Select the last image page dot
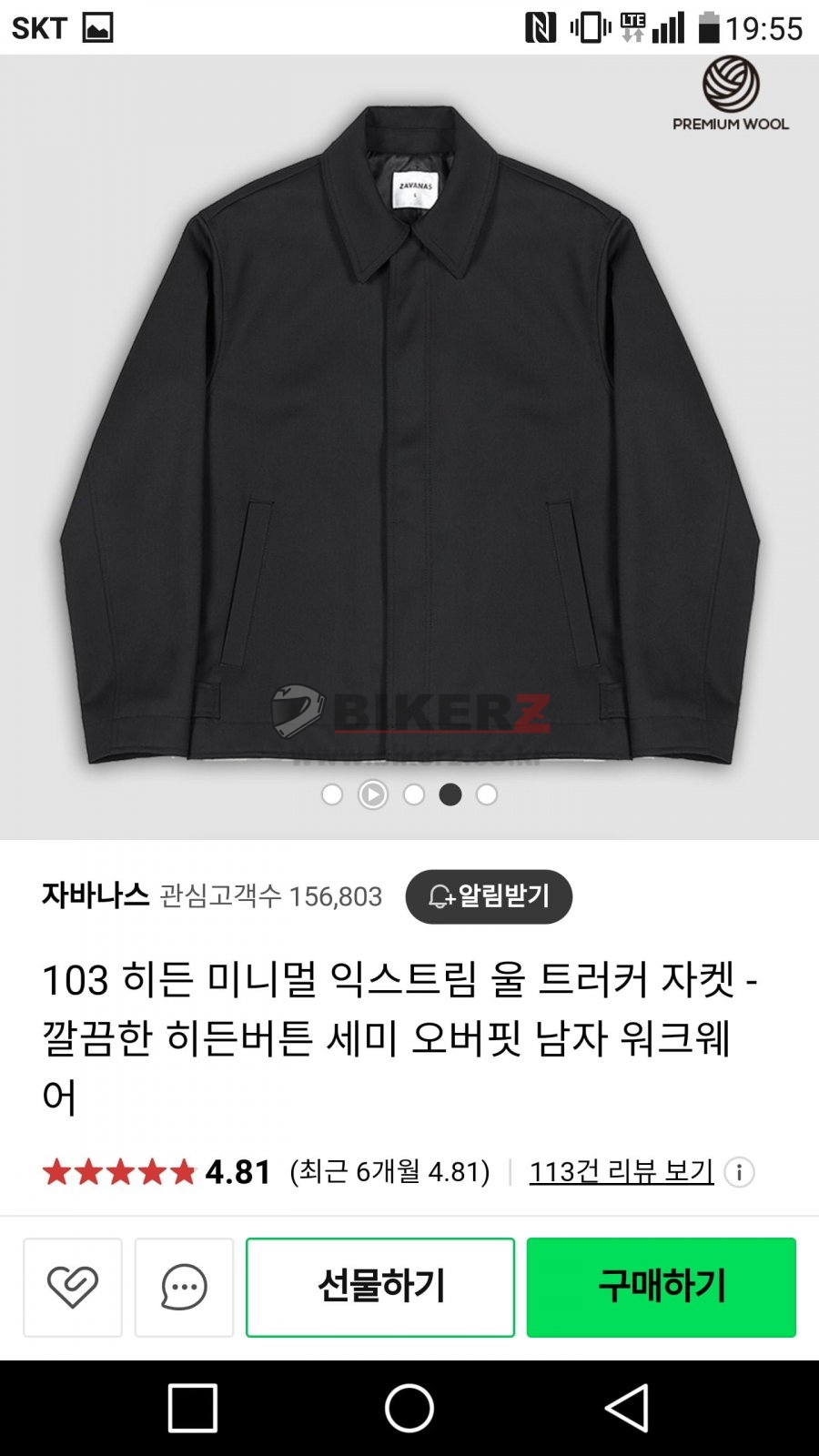The height and width of the screenshot is (1456, 819). (x=487, y=794)
